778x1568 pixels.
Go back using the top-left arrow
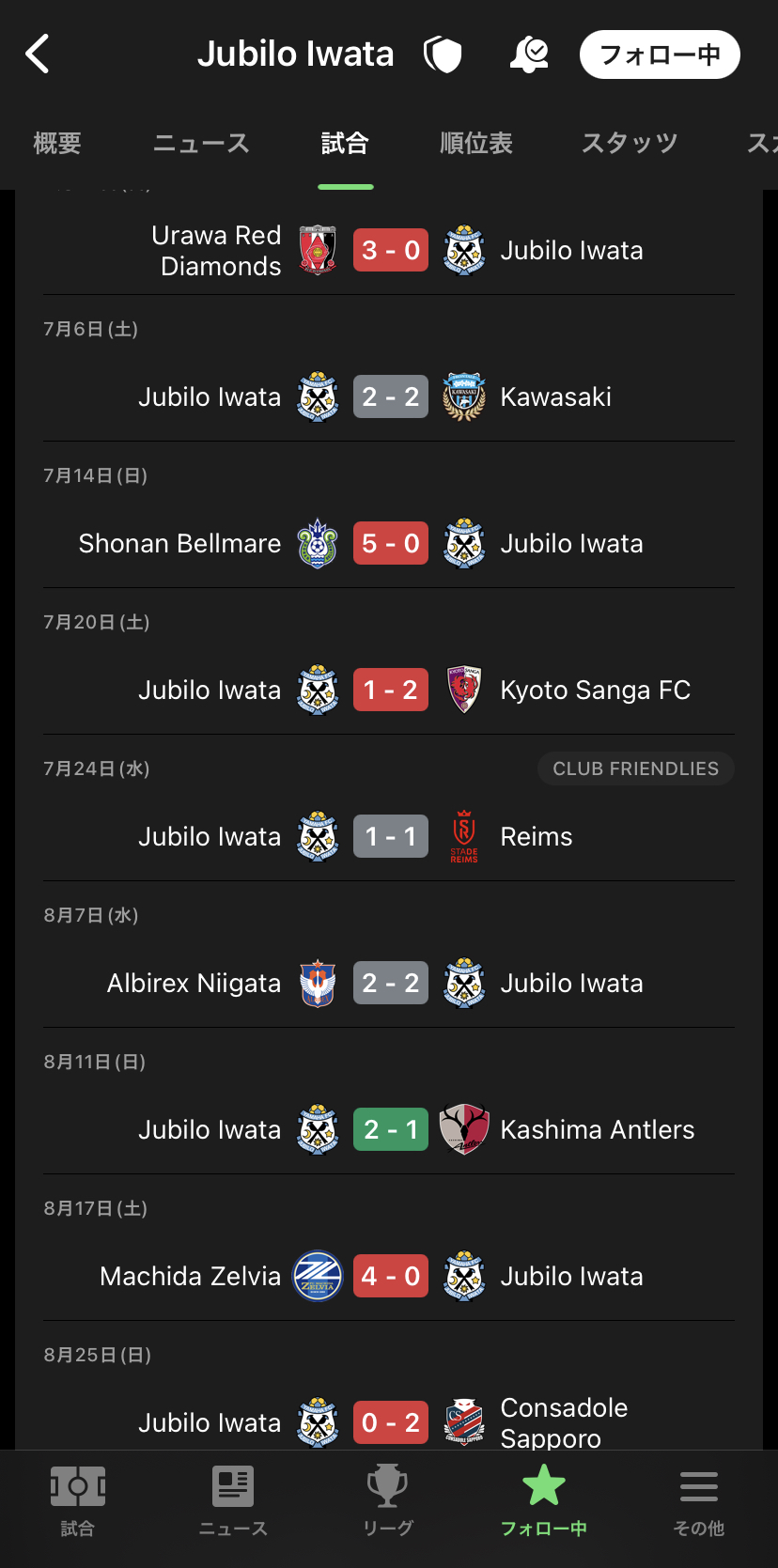38,54
